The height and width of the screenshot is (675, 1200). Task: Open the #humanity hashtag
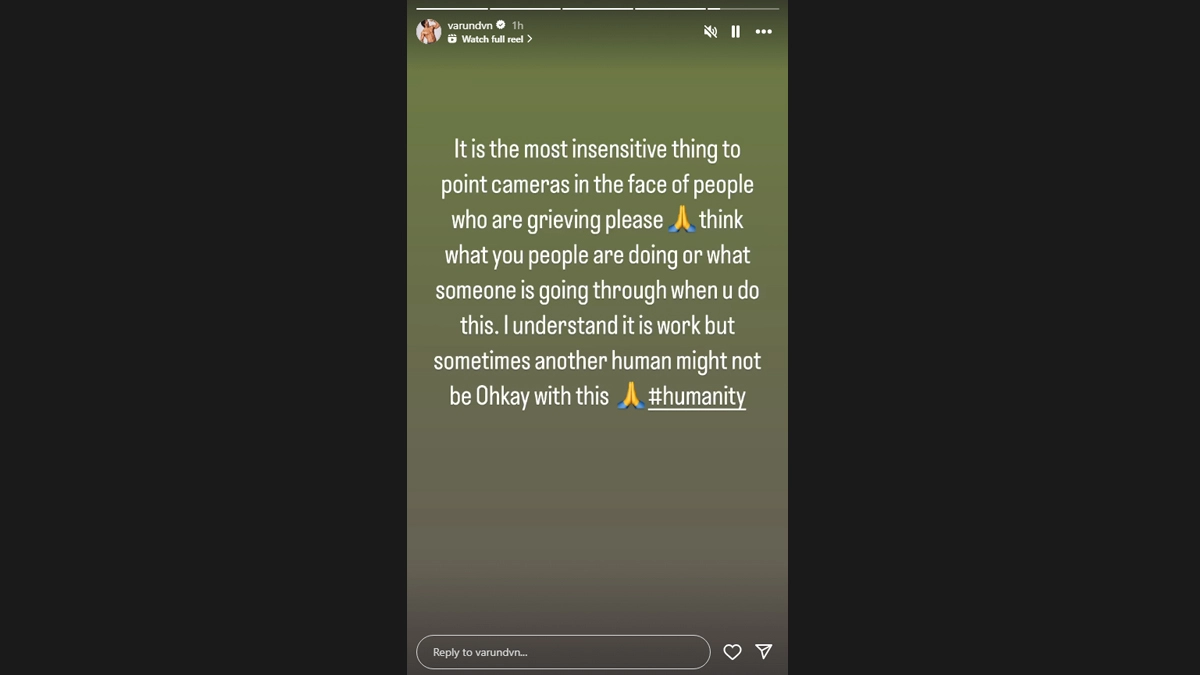pos(697,396)
